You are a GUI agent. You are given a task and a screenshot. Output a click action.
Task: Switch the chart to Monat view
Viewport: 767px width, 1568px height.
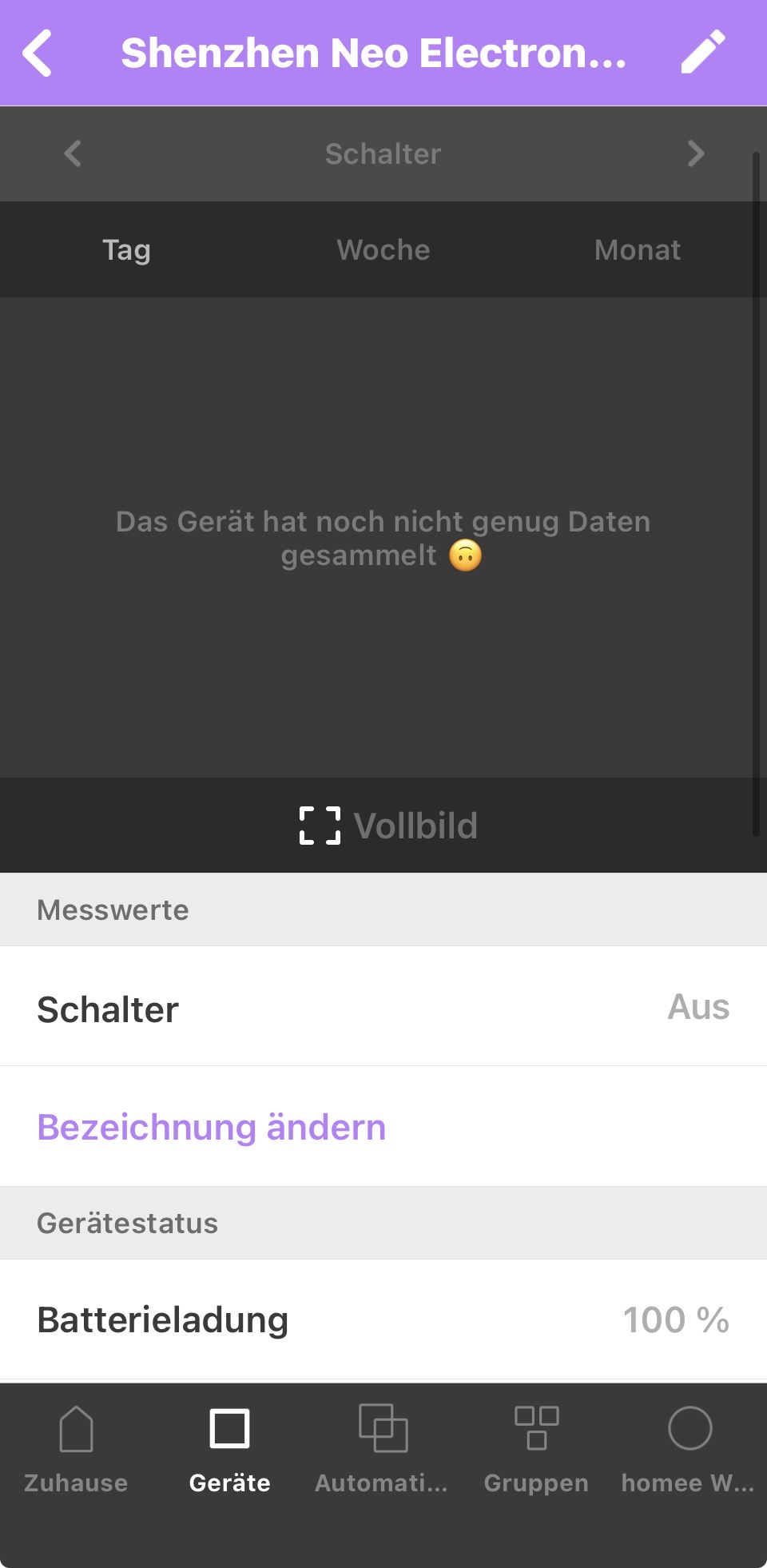pyautogui.click(x=638, y=250)
